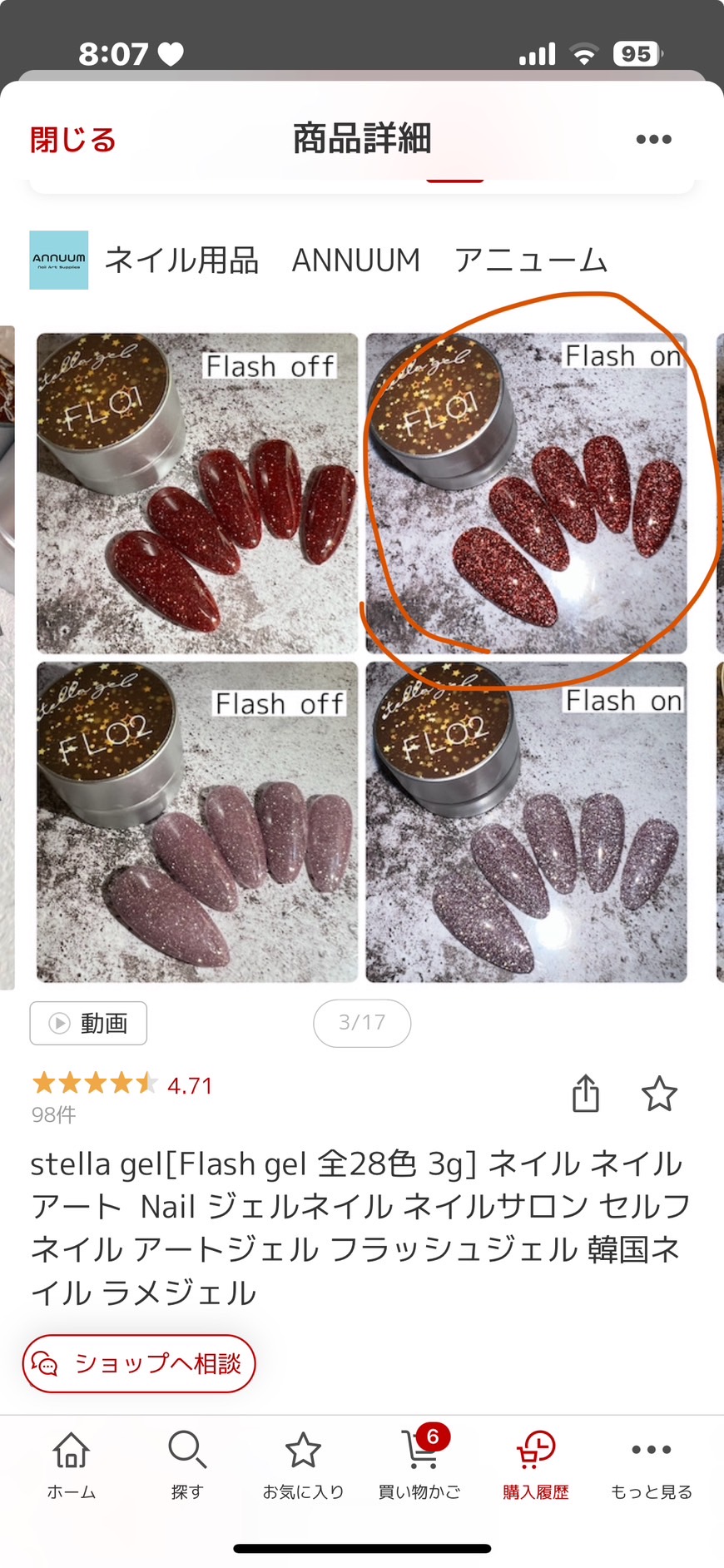Tap ショップへ相談 to contact the shop
The image size is (724, 1568).
(139, 1363)
